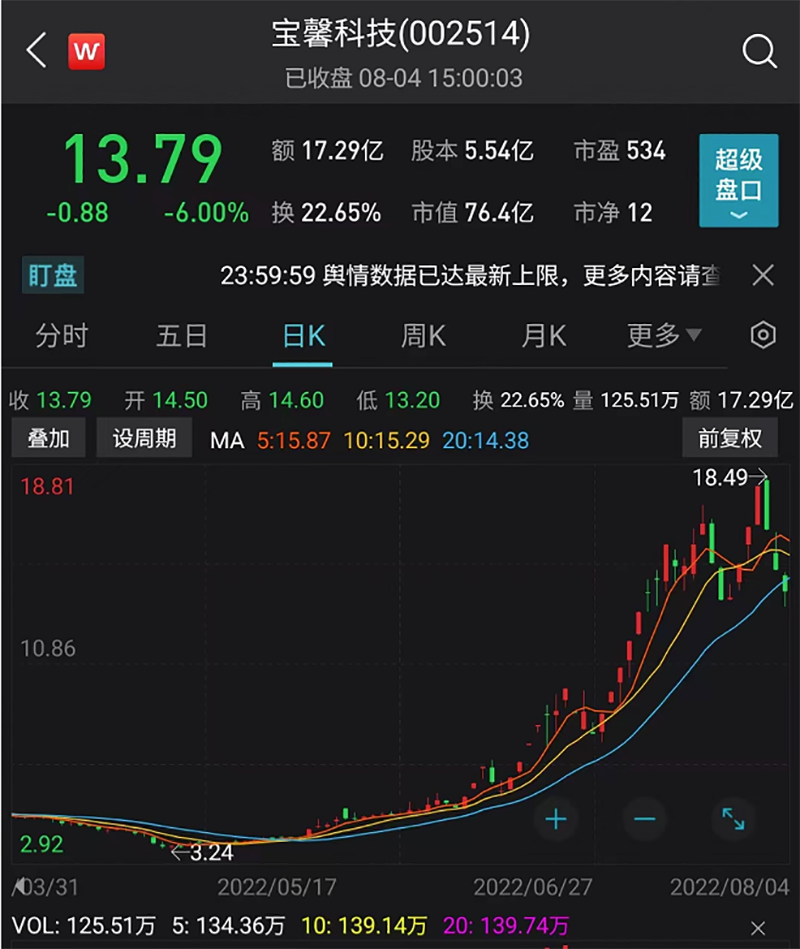
Task: Open the 更多 period dropdown
Action: click(x=663, y=336)
